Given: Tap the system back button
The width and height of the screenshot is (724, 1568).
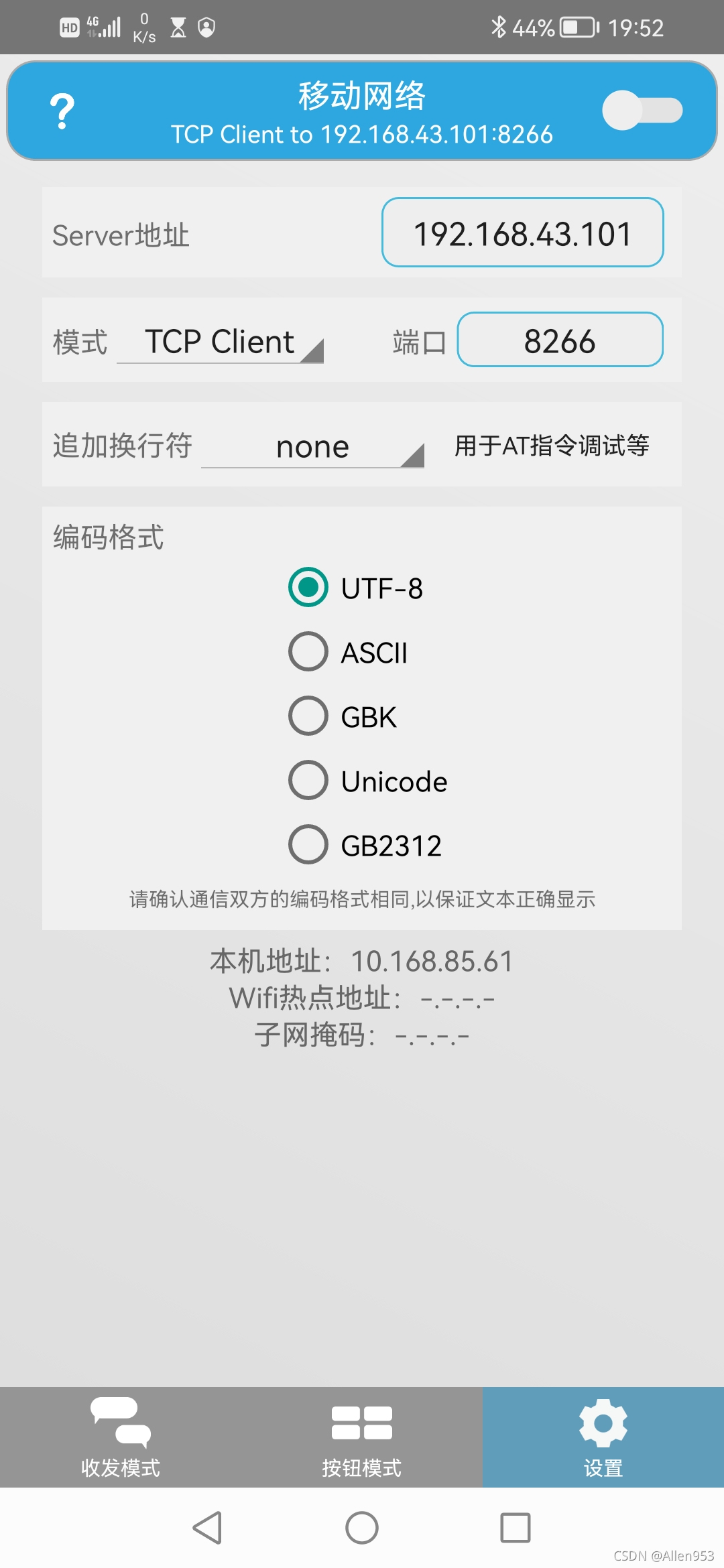Looking at the screenshot, I should (208, 1528).
